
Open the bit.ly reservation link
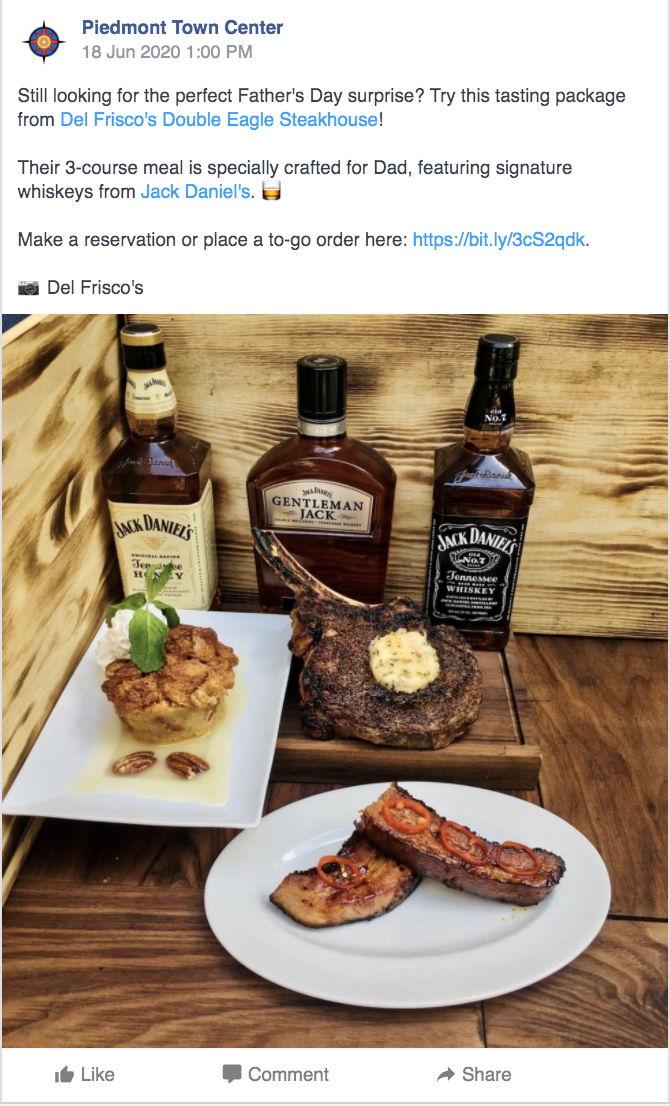click(498, 240)
